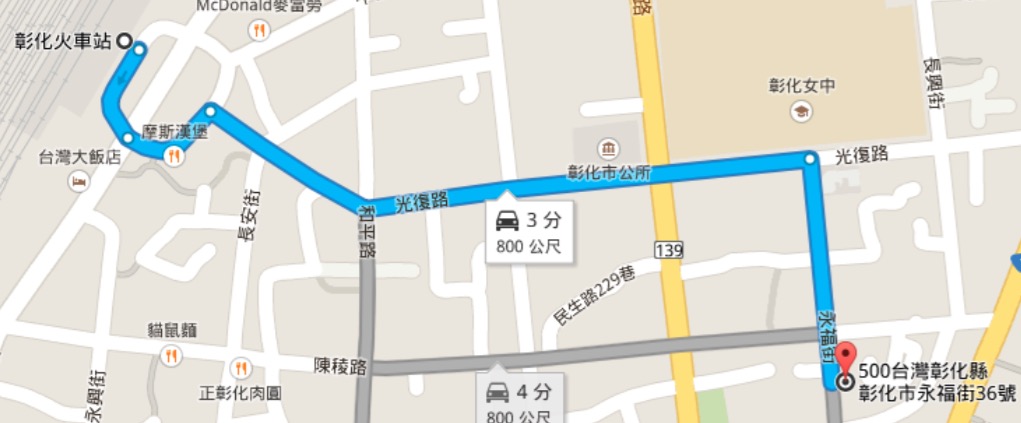Open the 摩斯漢堡 restaurant marker
Screen dimensions: 1021x423
(174, 155)
